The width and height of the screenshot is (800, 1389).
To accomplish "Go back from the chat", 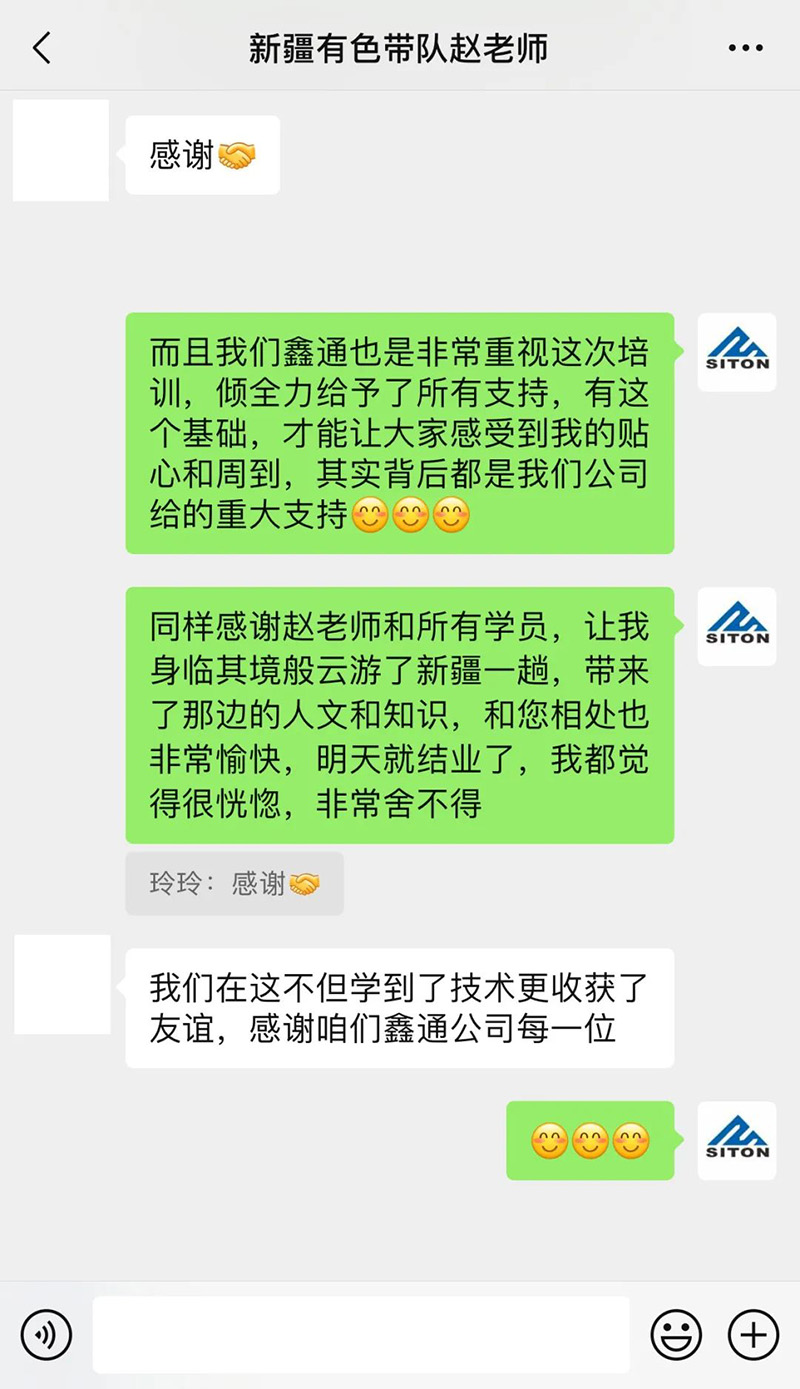I will click(42, 48).
